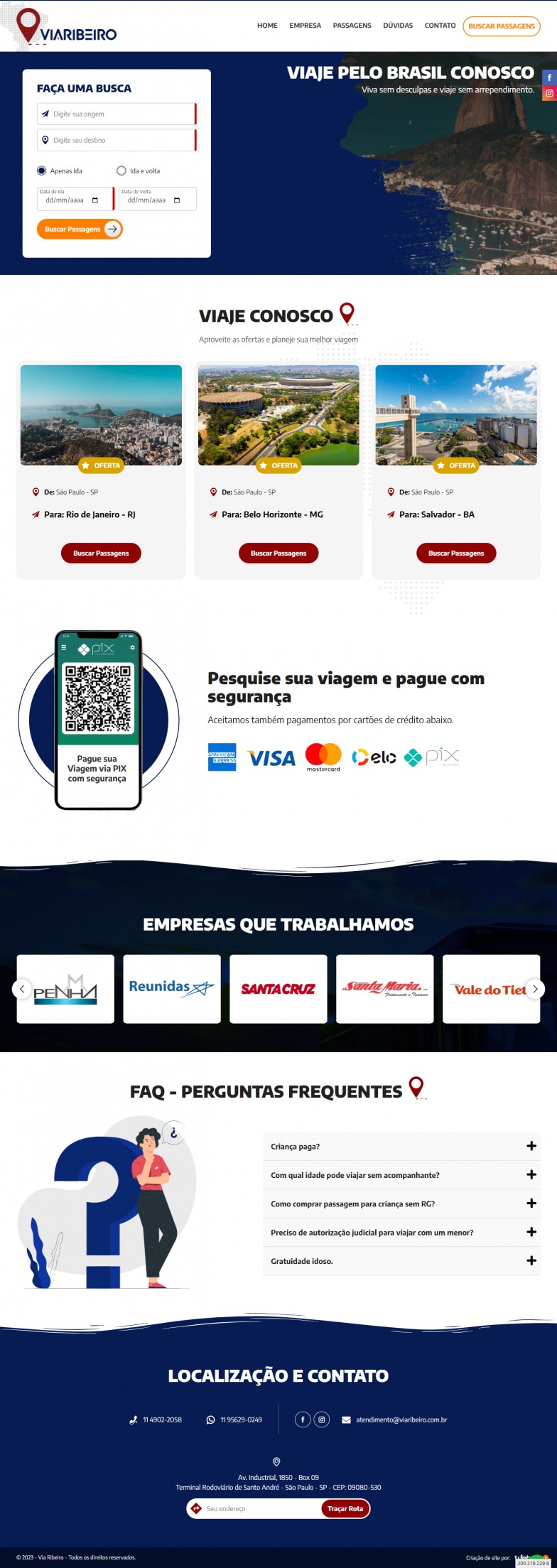Open the Facebook side tab icon

[x=549, y=77]
